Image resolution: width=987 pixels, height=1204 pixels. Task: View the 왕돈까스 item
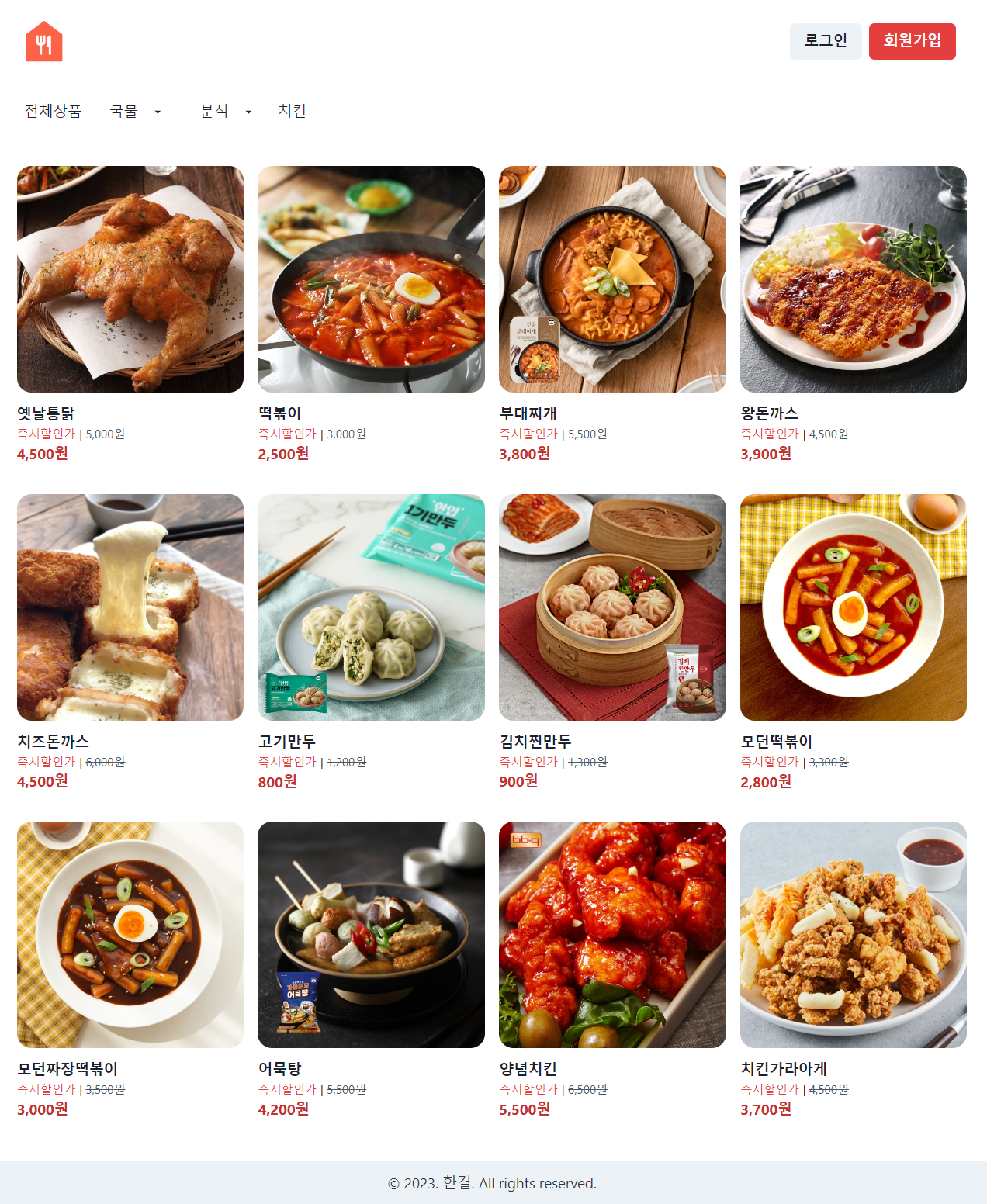(853, 279)
